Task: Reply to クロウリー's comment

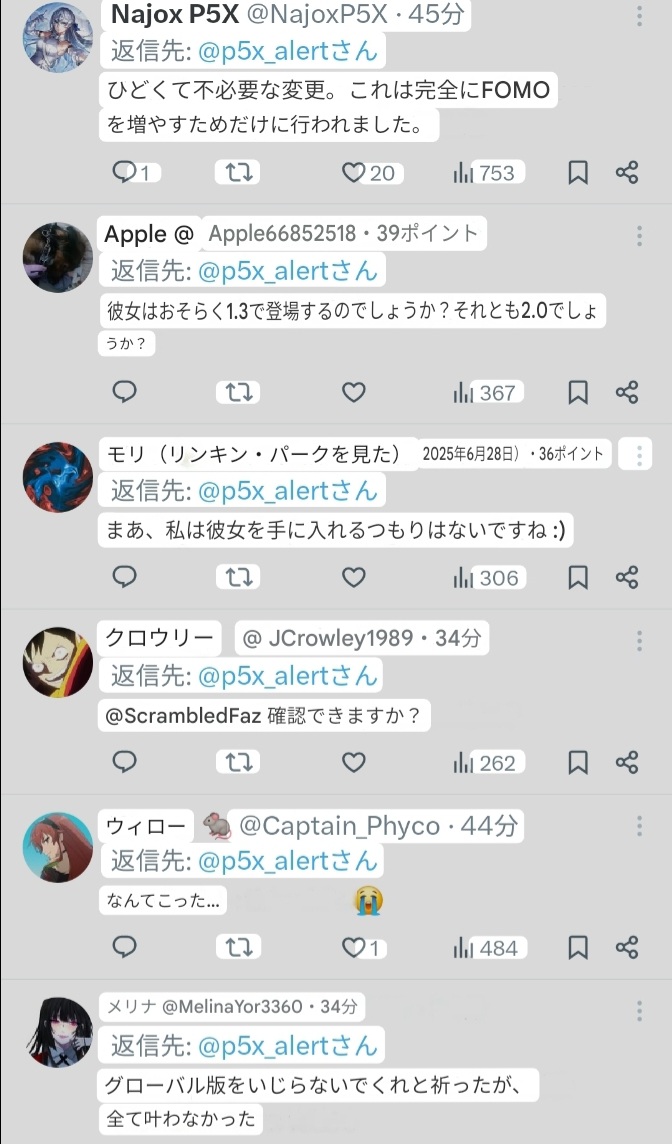Action: (125, 762)
